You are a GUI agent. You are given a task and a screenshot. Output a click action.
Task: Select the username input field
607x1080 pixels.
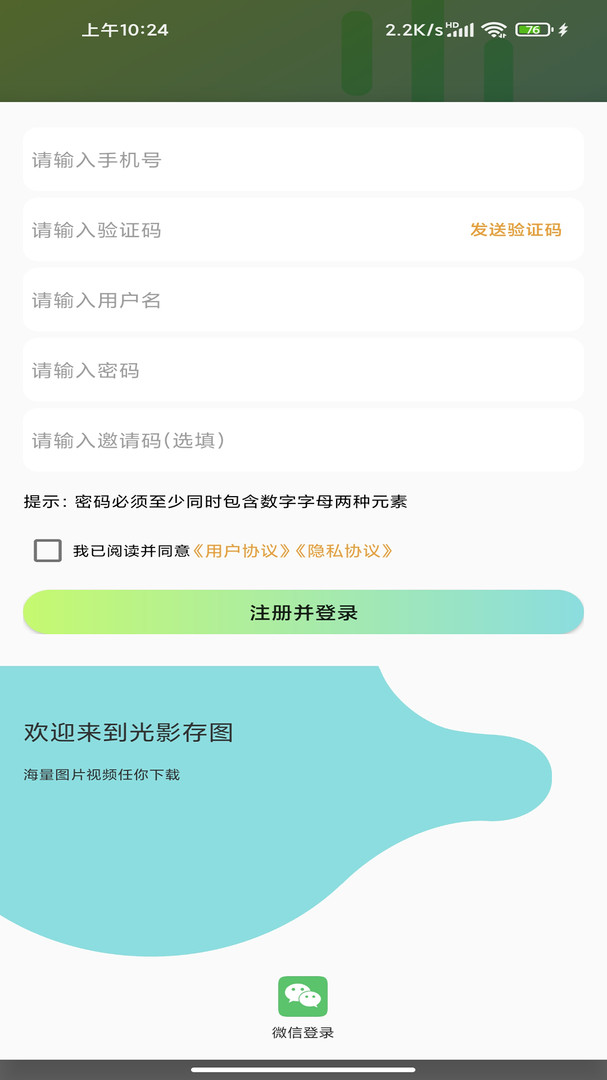tap(303, 300)
